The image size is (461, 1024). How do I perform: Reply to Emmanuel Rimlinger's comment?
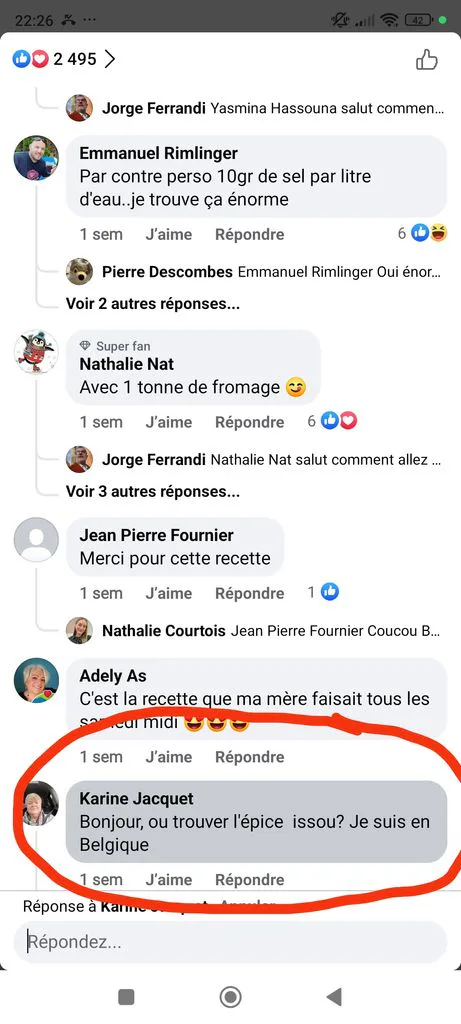click(249, 234)
